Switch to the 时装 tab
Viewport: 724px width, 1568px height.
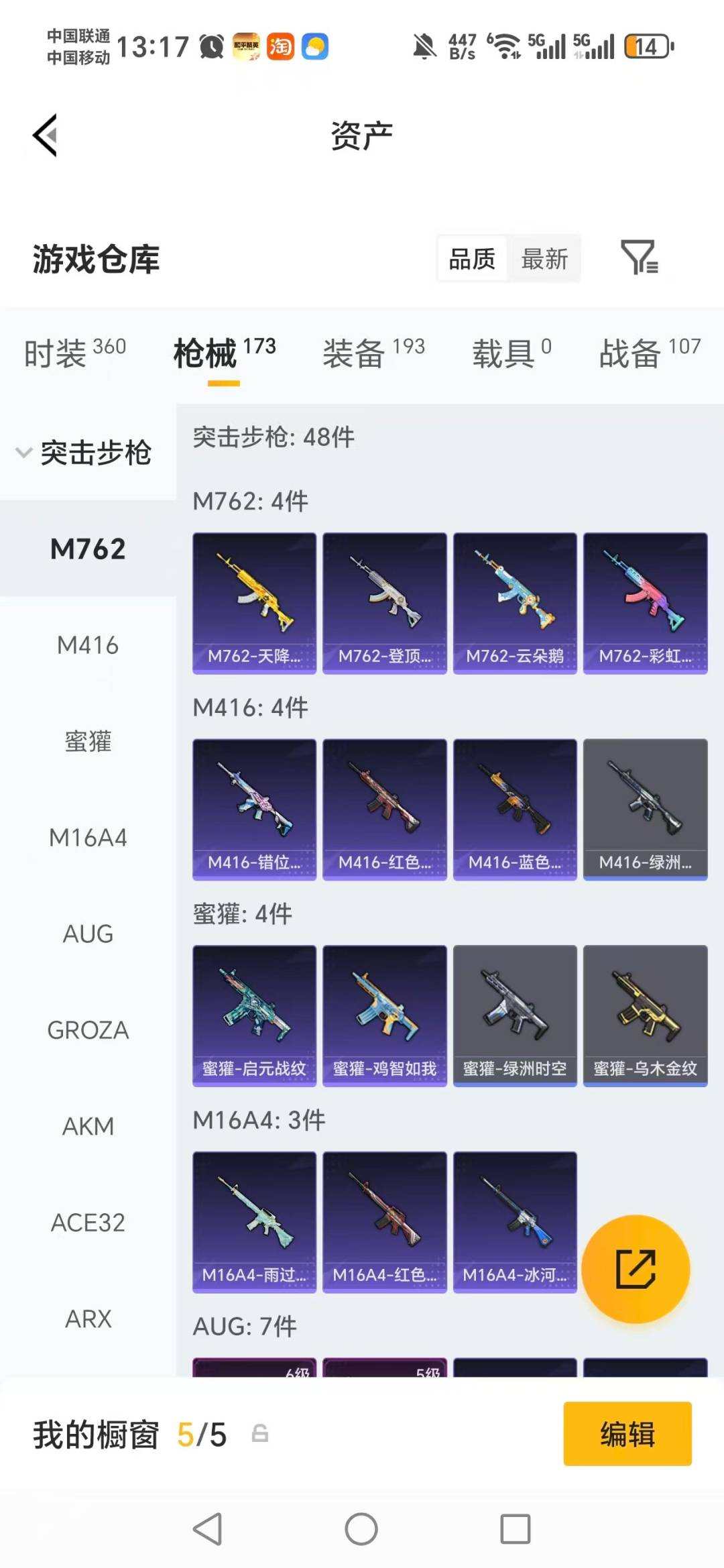tap(74, 353)
